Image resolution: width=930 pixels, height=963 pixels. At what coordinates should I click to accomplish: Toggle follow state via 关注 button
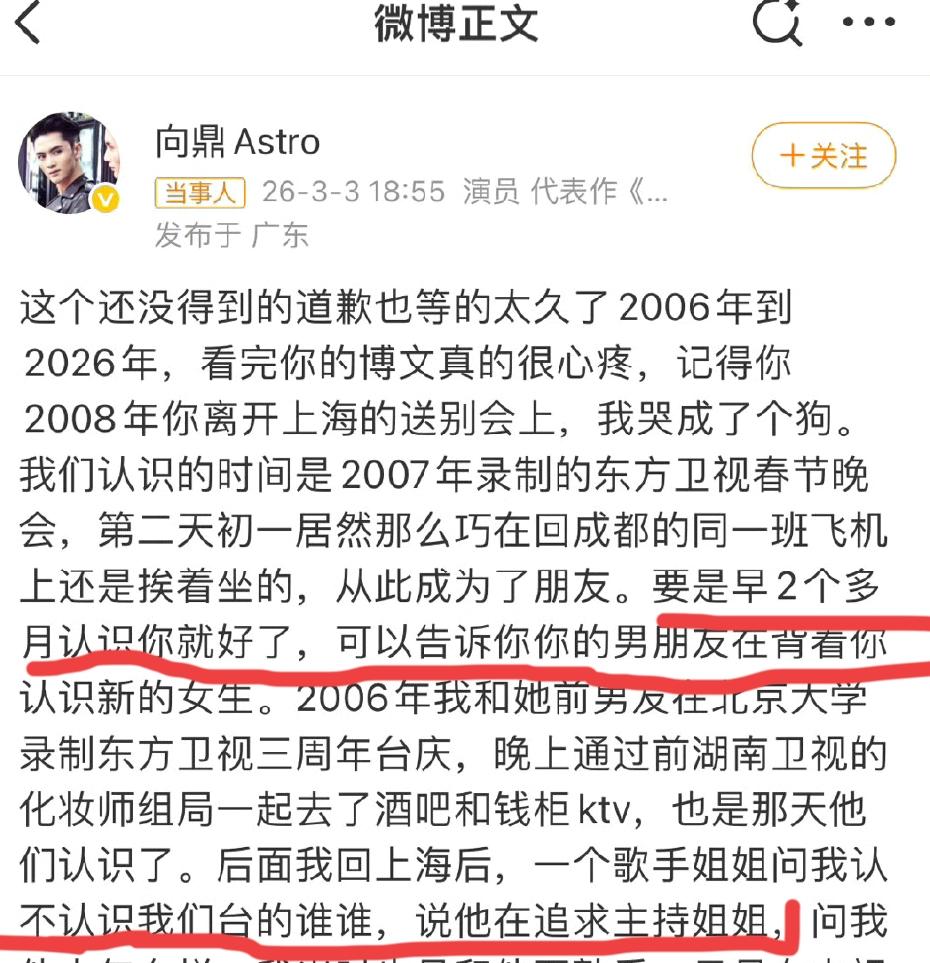pos(821,157)
